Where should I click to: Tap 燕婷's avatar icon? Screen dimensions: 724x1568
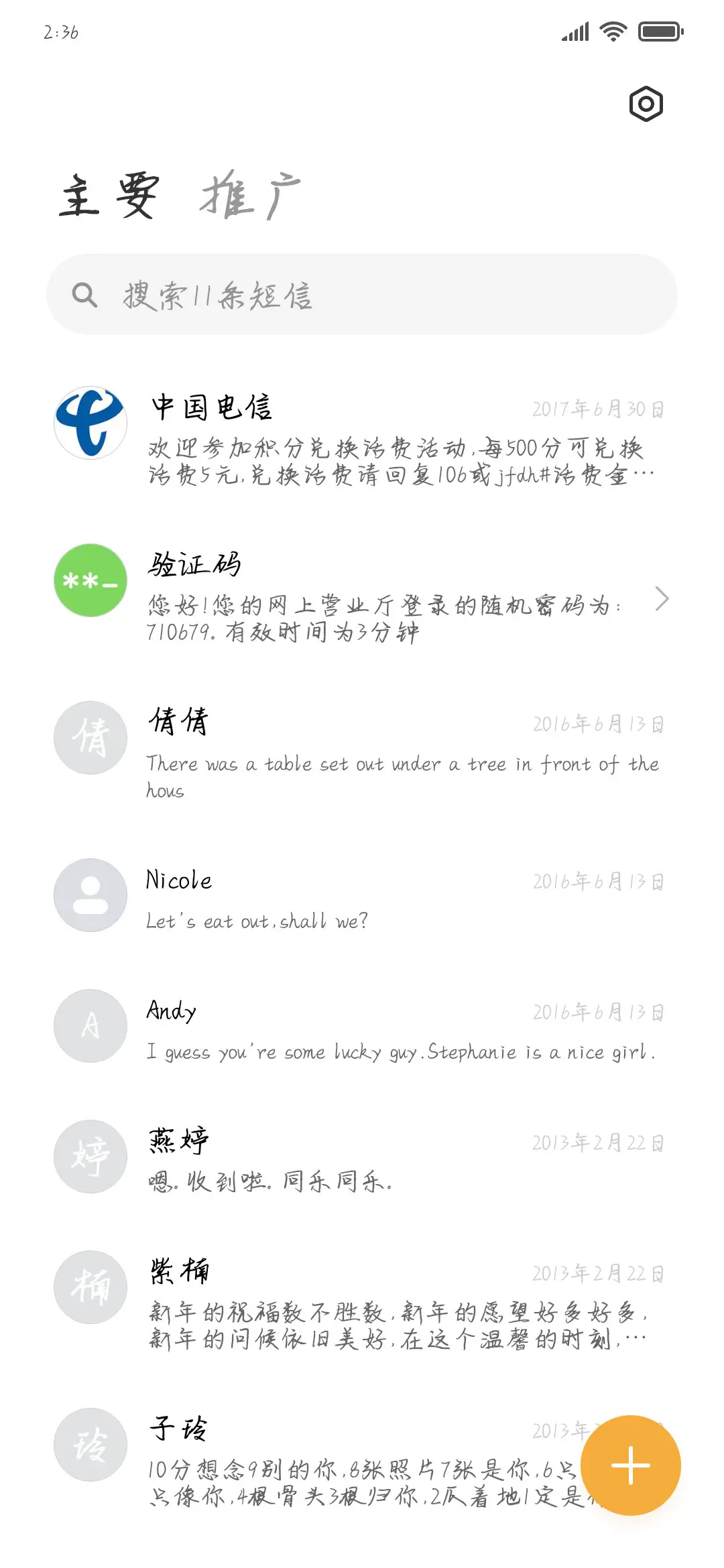click(90, 1157)
